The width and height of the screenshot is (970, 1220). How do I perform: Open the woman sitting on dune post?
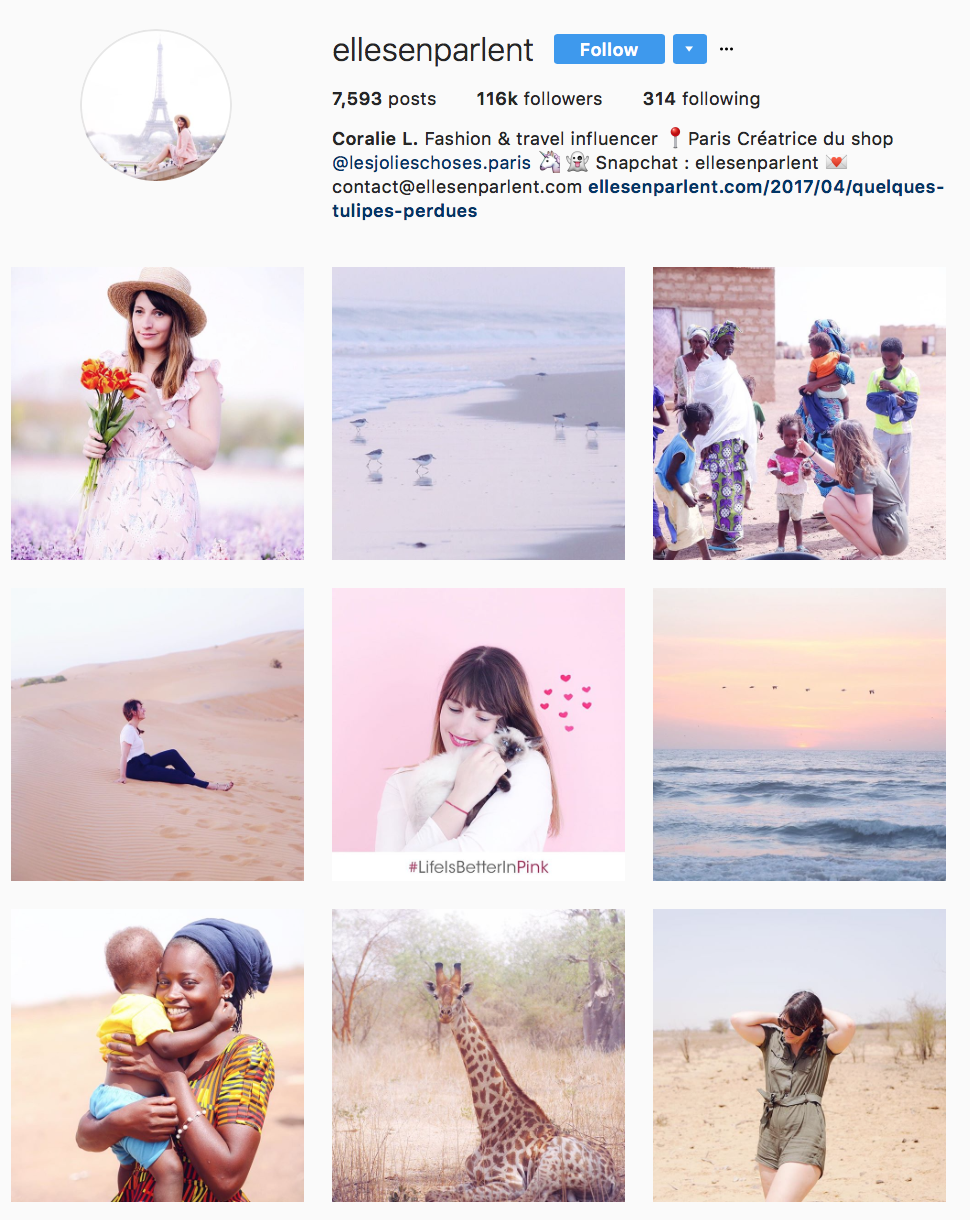pos(157,734)
